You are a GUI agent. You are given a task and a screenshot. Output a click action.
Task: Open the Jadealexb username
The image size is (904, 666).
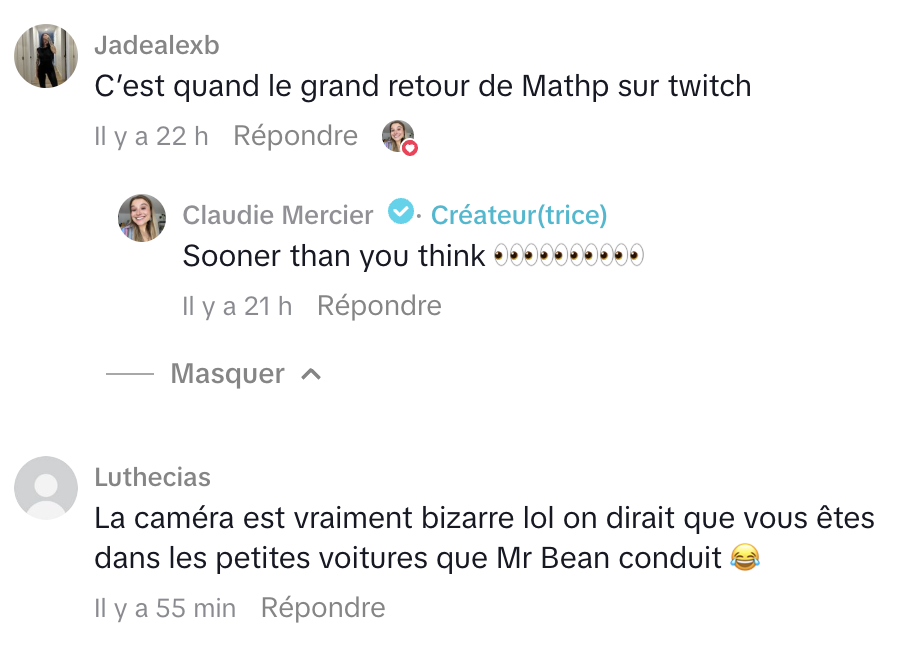pyautogui.click(x=156, y=45)
